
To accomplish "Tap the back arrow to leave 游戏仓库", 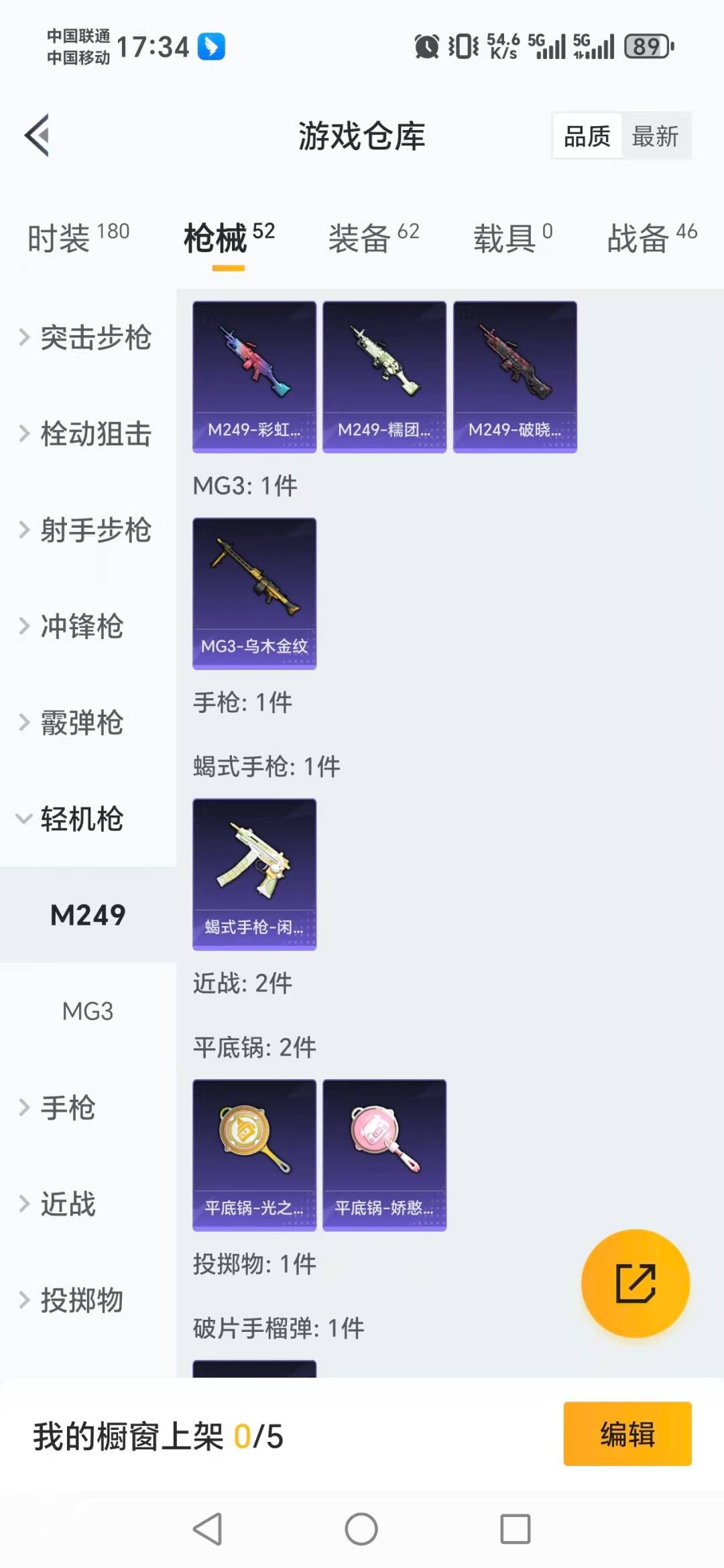I will click(37, 134).
